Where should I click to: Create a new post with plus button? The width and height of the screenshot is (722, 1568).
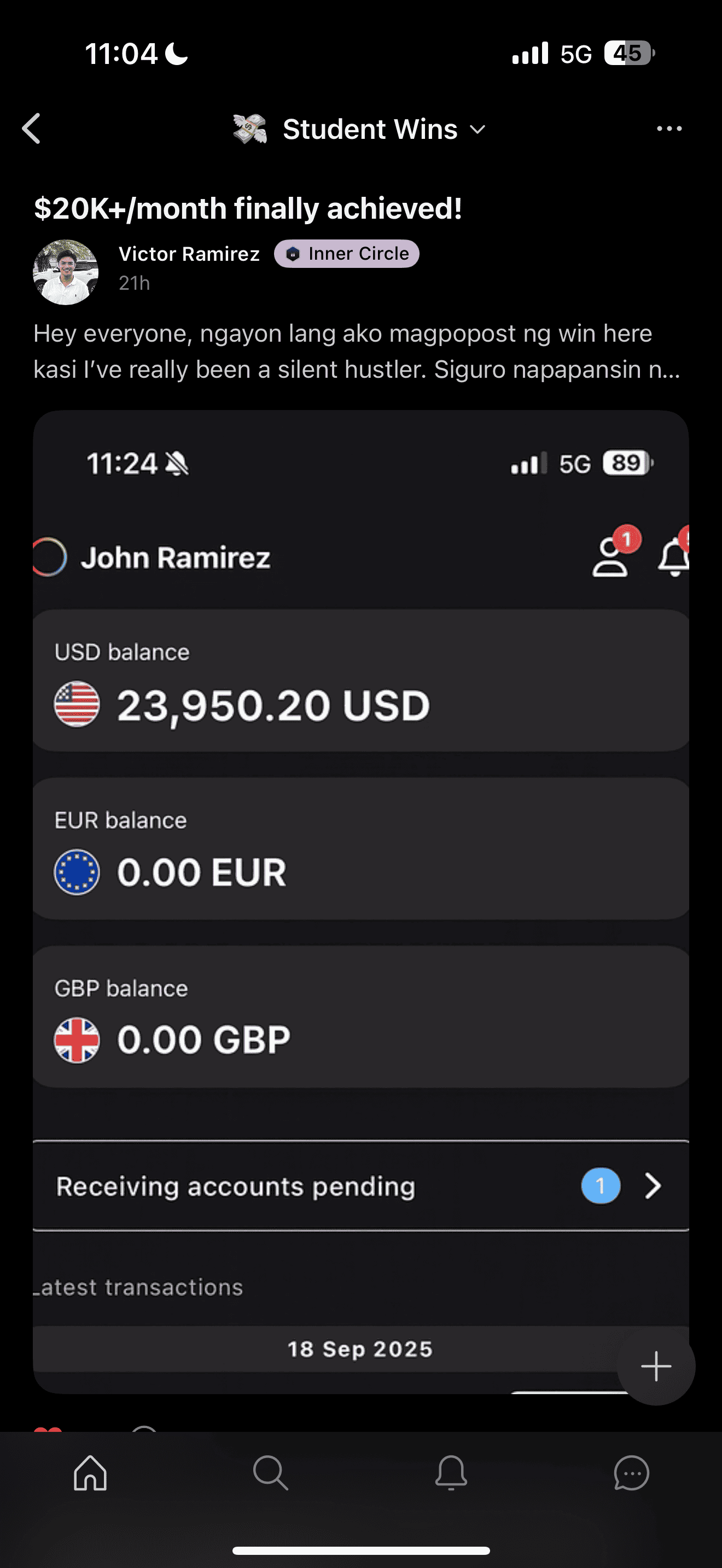click(x=656, y=1366)
